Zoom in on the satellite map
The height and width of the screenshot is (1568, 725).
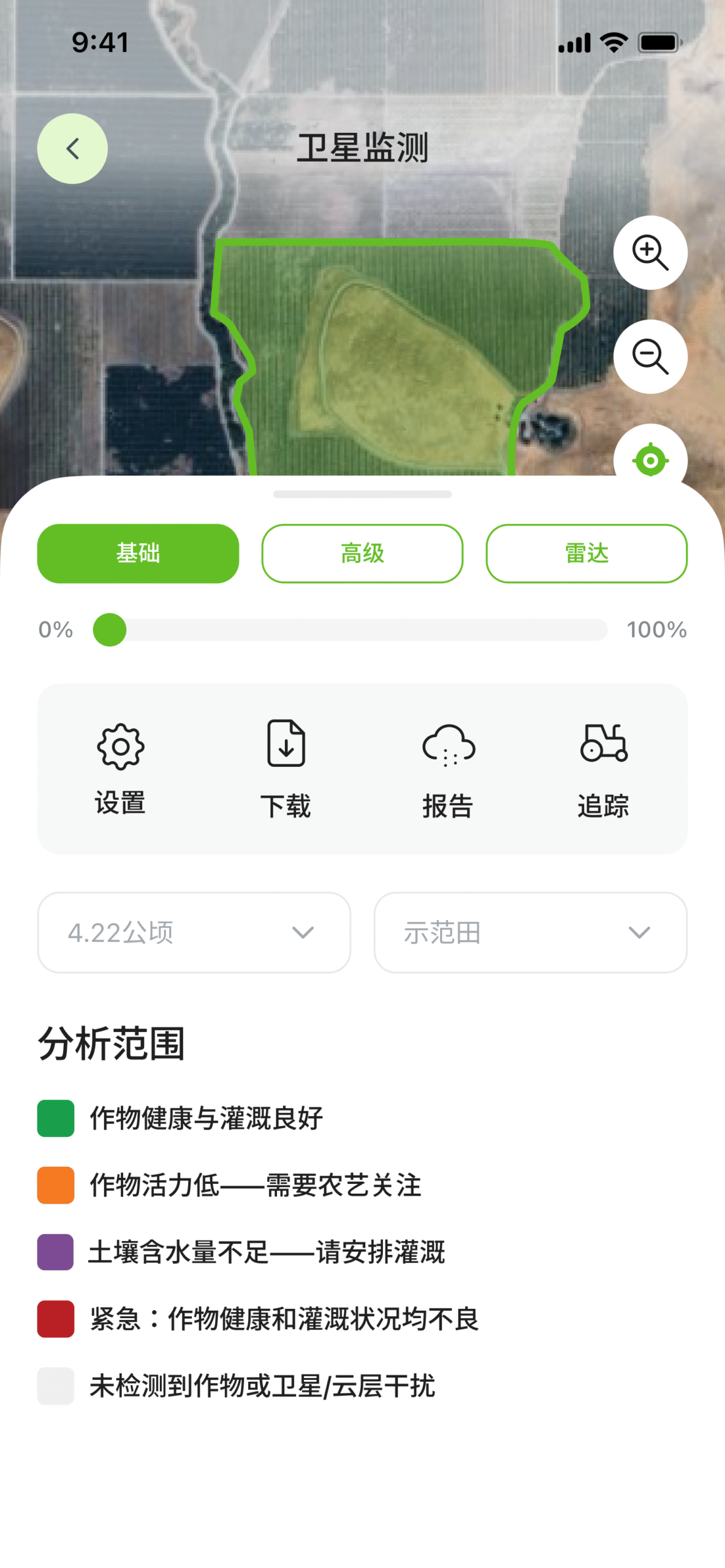point(650,252)
